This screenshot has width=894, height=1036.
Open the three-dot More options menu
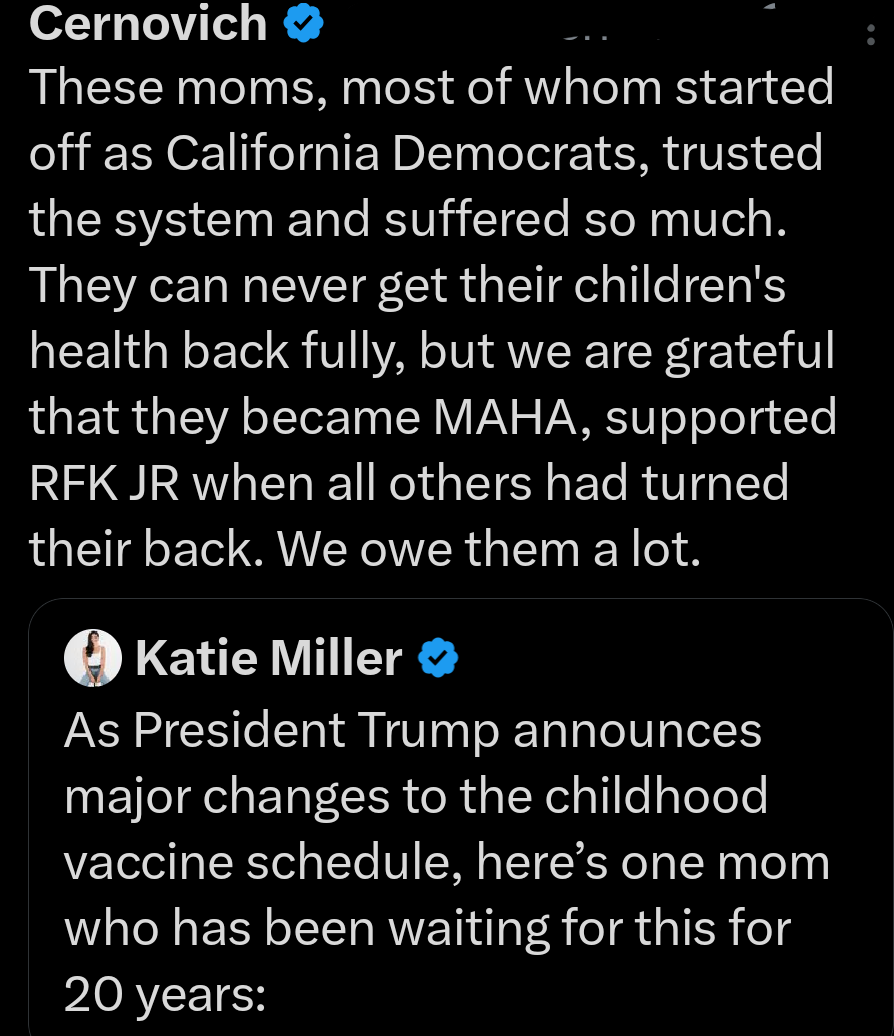(x=871, y=33)
